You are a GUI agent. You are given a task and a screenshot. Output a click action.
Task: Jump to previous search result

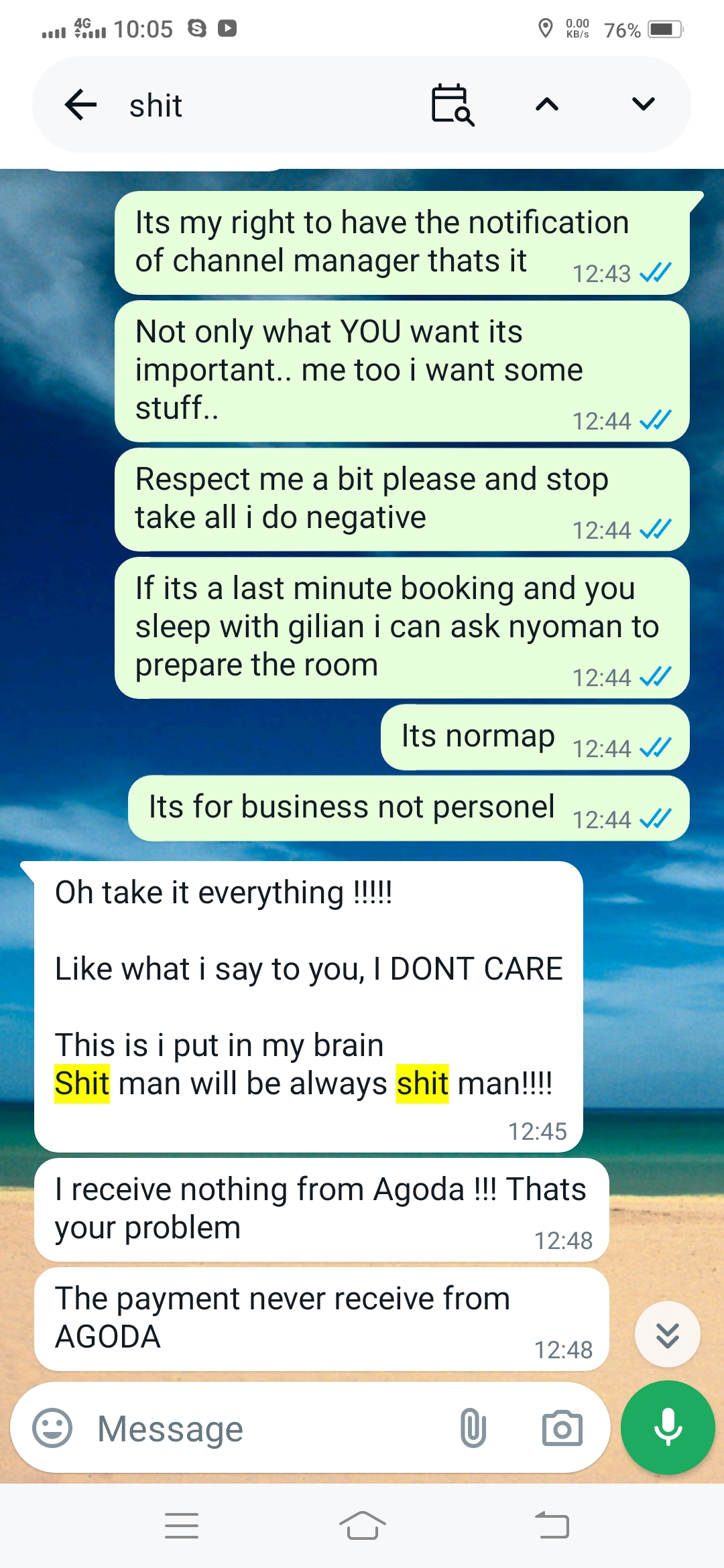(547, 105)
